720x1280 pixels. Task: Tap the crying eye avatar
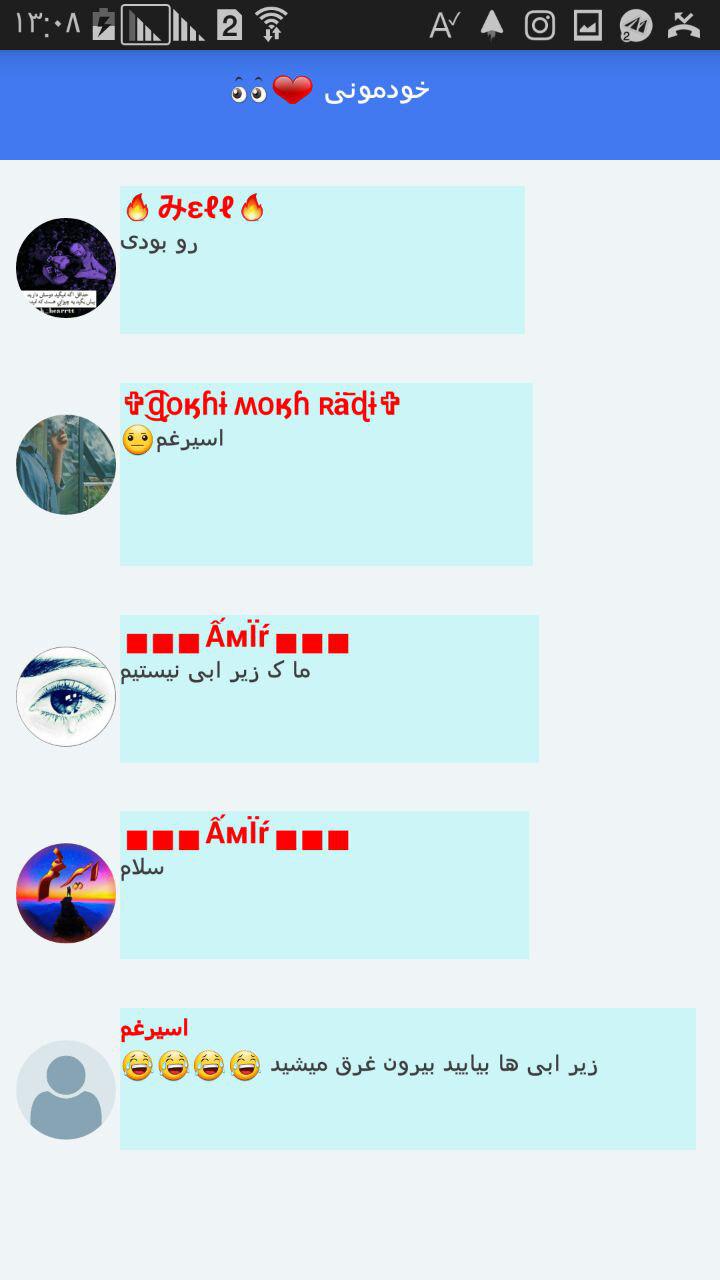(x=66, y=696)
